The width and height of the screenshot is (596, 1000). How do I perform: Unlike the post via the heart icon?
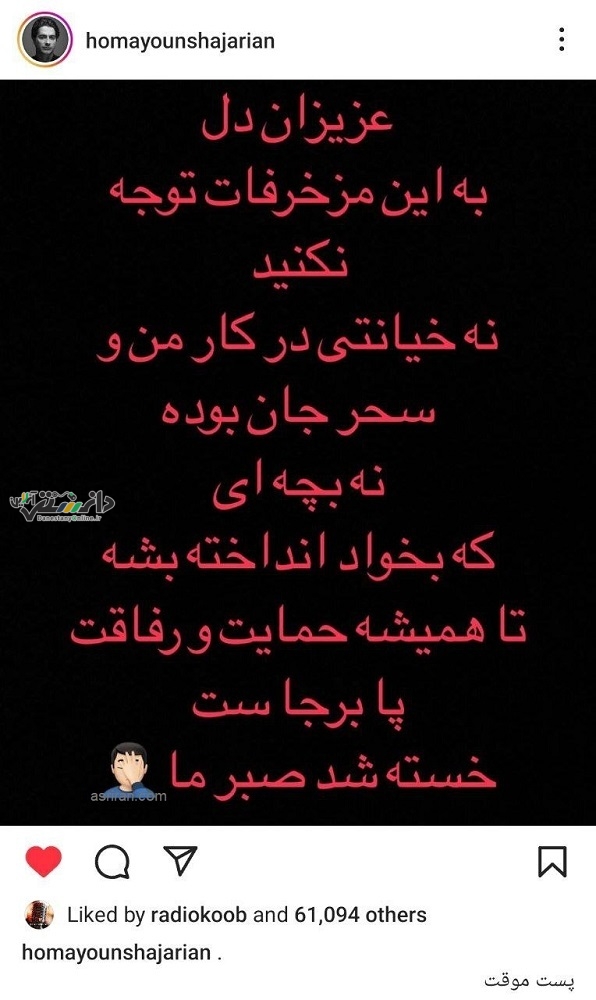(x=43, y=861)
